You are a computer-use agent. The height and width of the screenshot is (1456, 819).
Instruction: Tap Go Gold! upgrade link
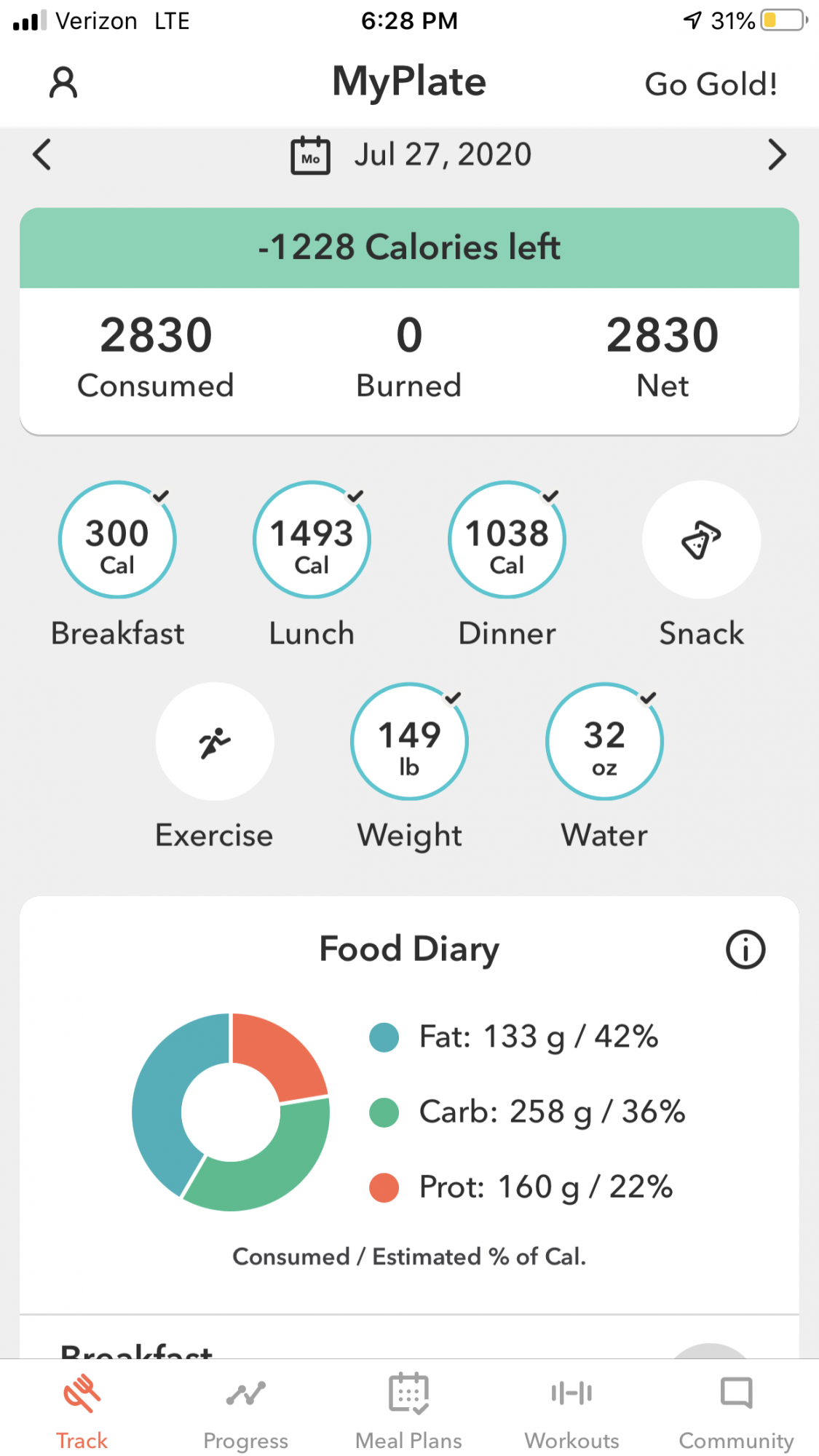[x=711, y=84]
